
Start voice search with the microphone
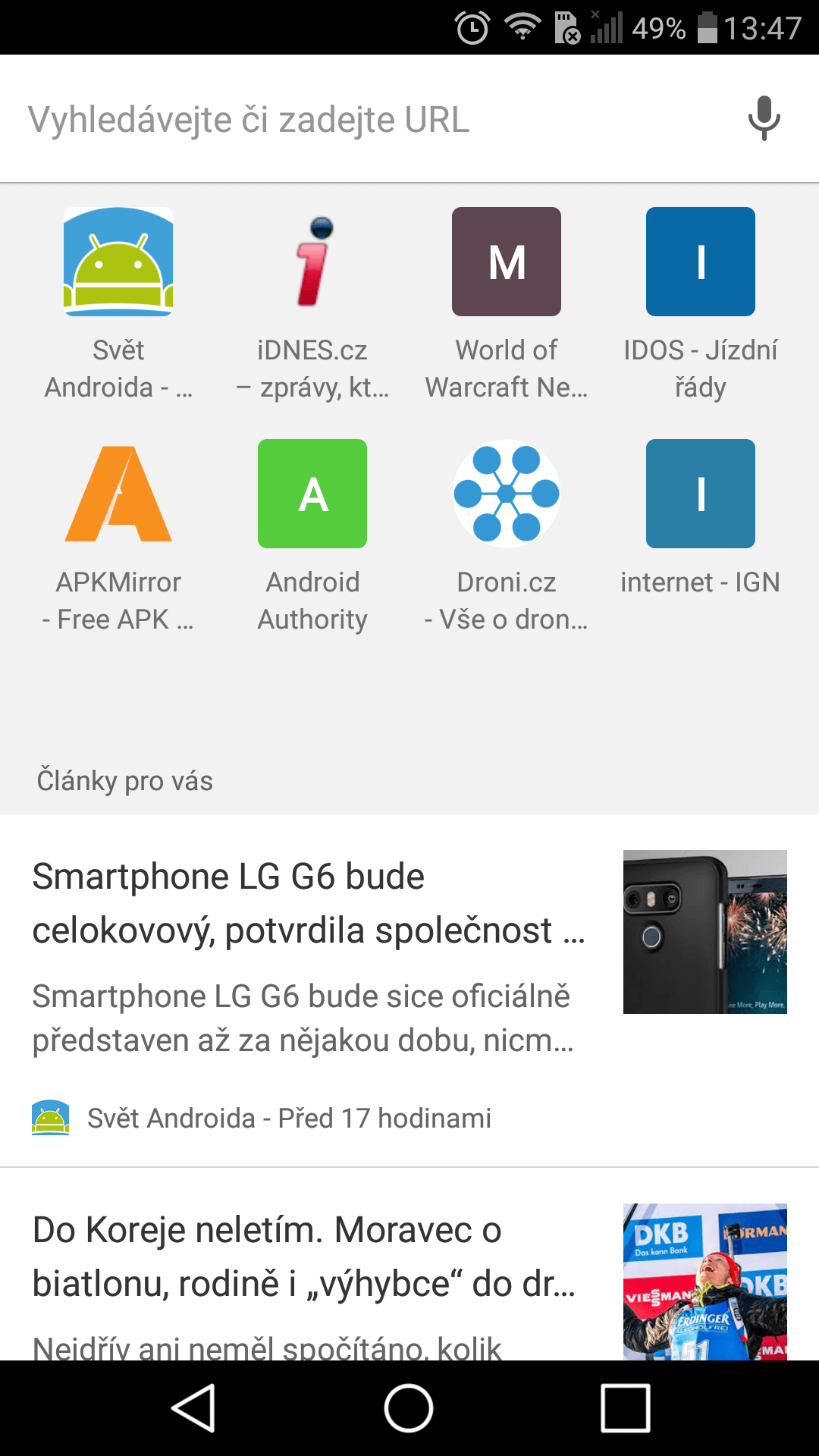pyautogui.click(x=764, y=119)
